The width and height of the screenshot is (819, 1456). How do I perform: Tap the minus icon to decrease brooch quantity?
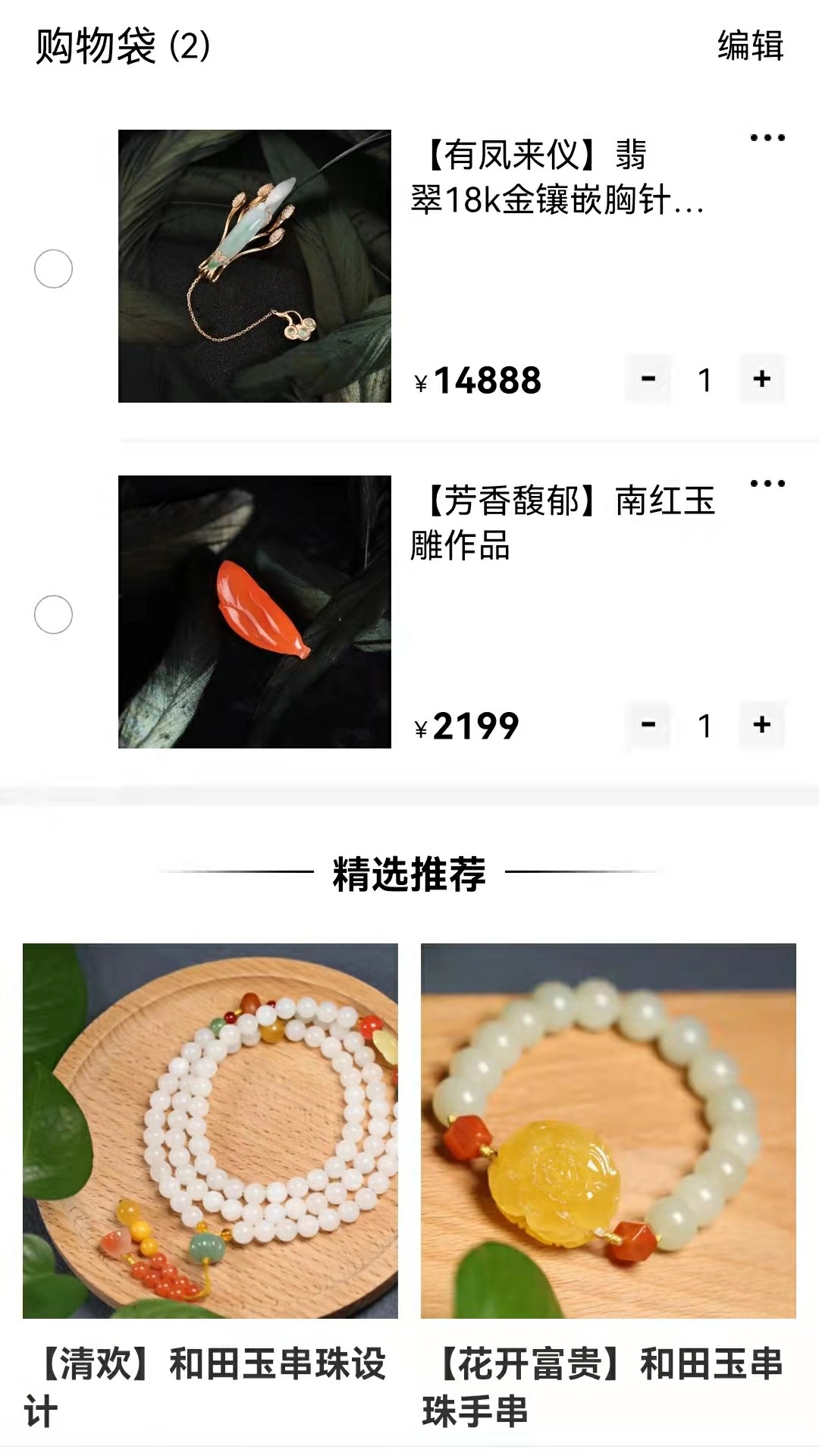[648, 379]
